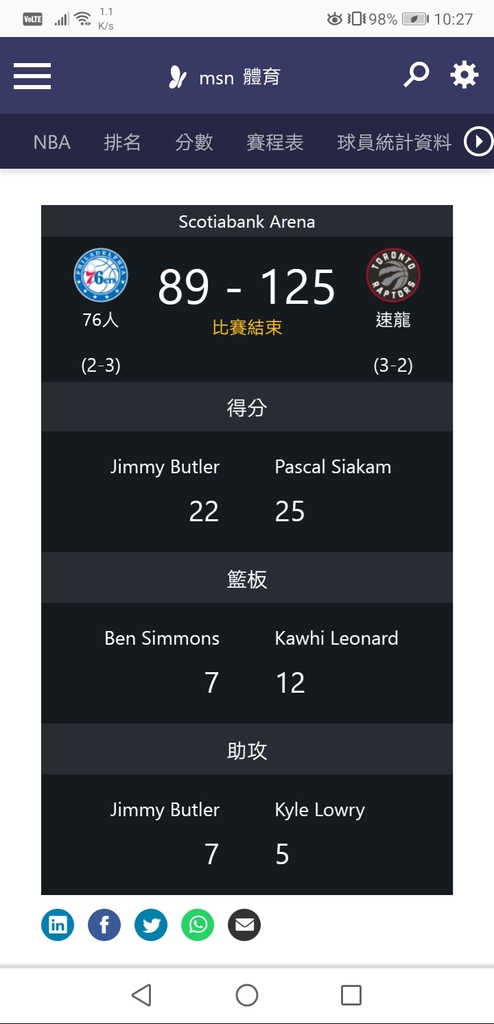Open the settings gear
Screen dimensions: 494x1024
pyautogui.click(x=464, y=75)
